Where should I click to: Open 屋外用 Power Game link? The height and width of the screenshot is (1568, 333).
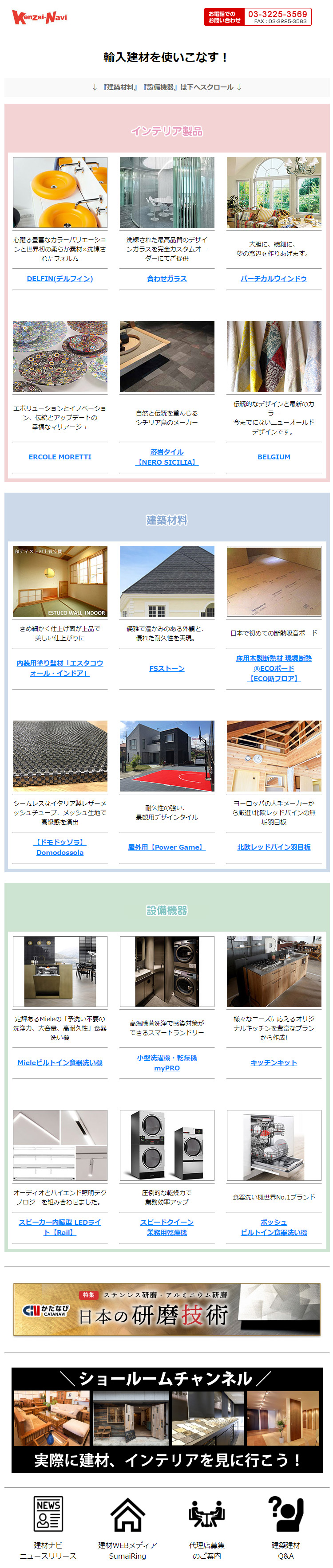pos(166,847)
